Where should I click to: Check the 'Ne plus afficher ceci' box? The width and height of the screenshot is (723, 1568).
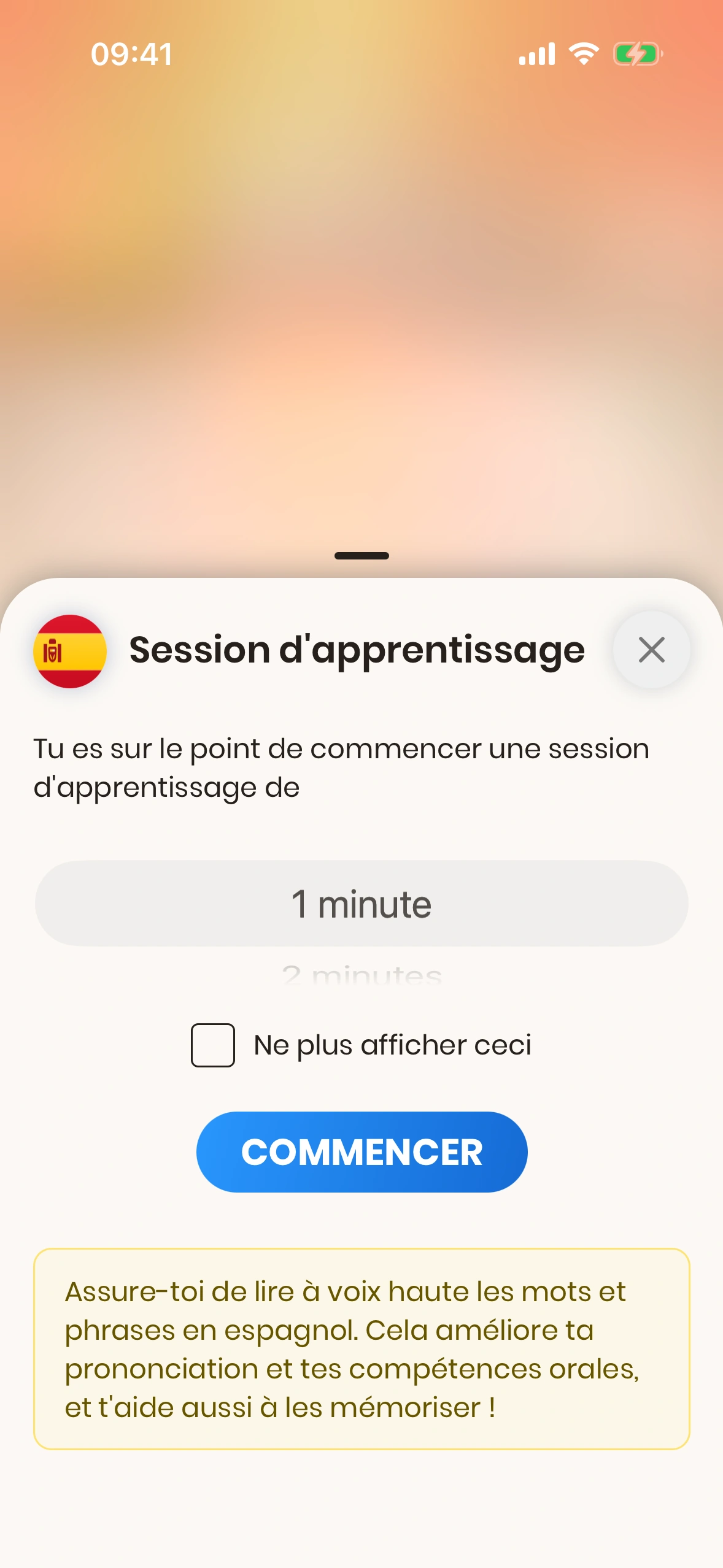[212, 1045]
